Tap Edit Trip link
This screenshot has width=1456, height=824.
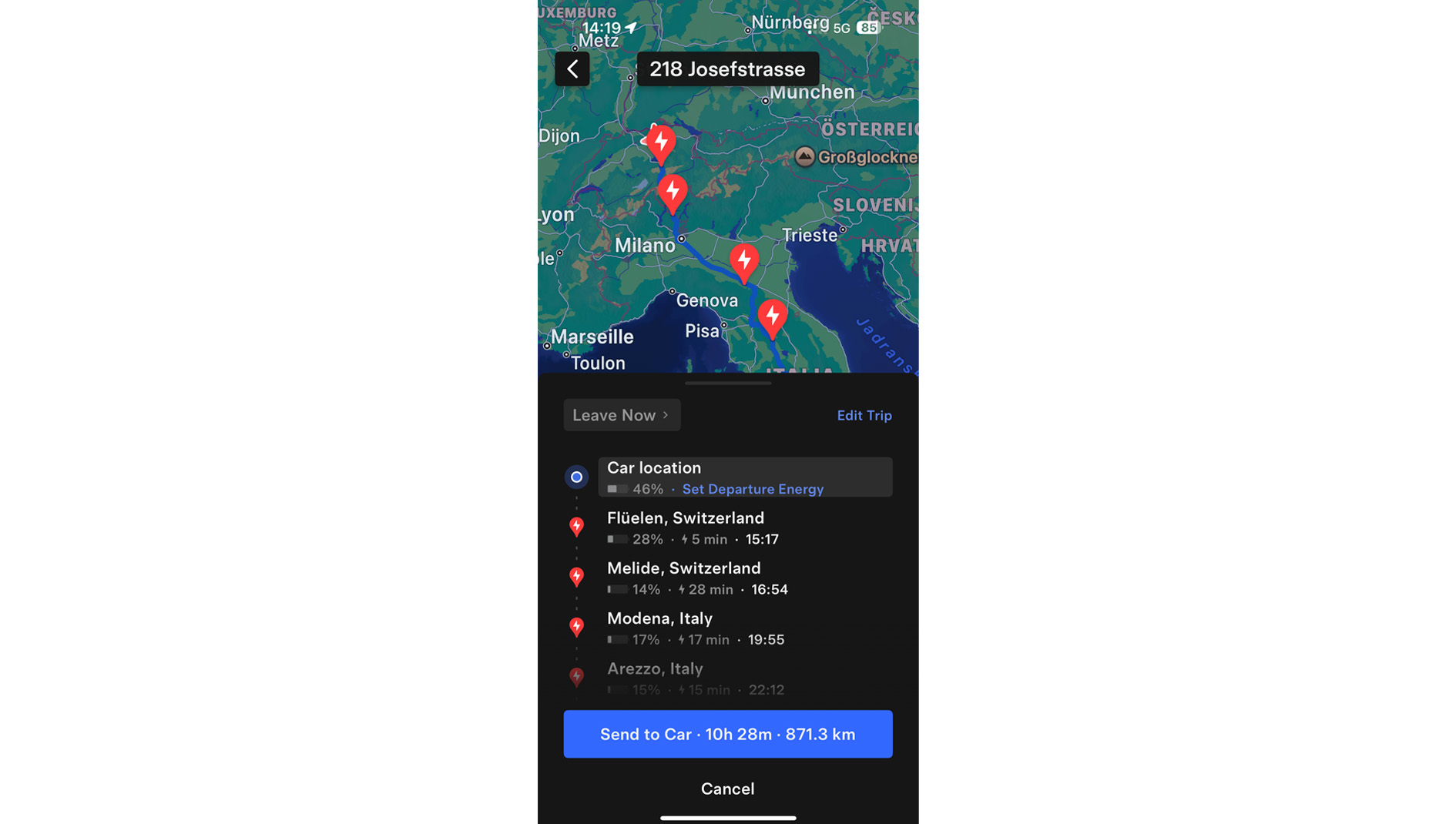[864, 415]
